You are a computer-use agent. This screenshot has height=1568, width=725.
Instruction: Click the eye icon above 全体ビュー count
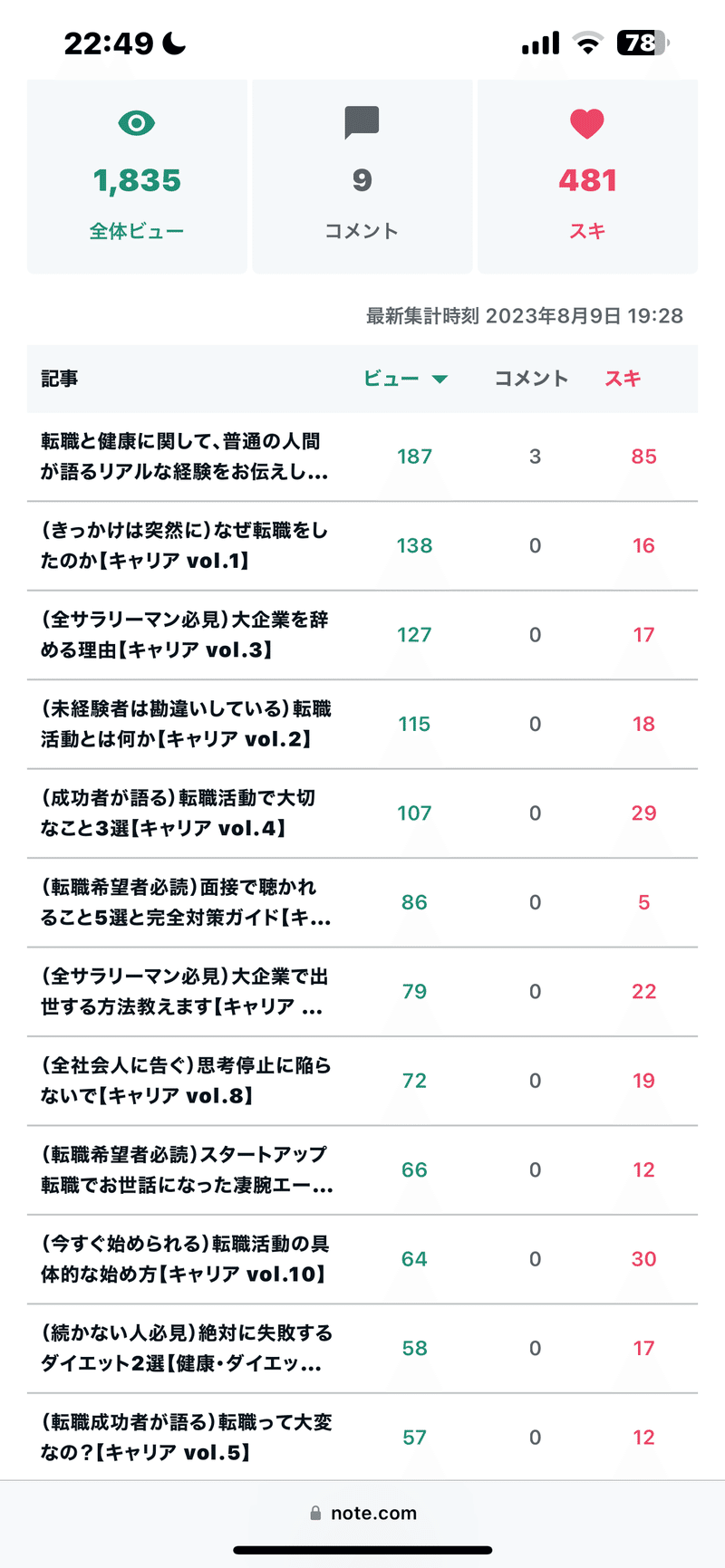[x=137, y=123]
